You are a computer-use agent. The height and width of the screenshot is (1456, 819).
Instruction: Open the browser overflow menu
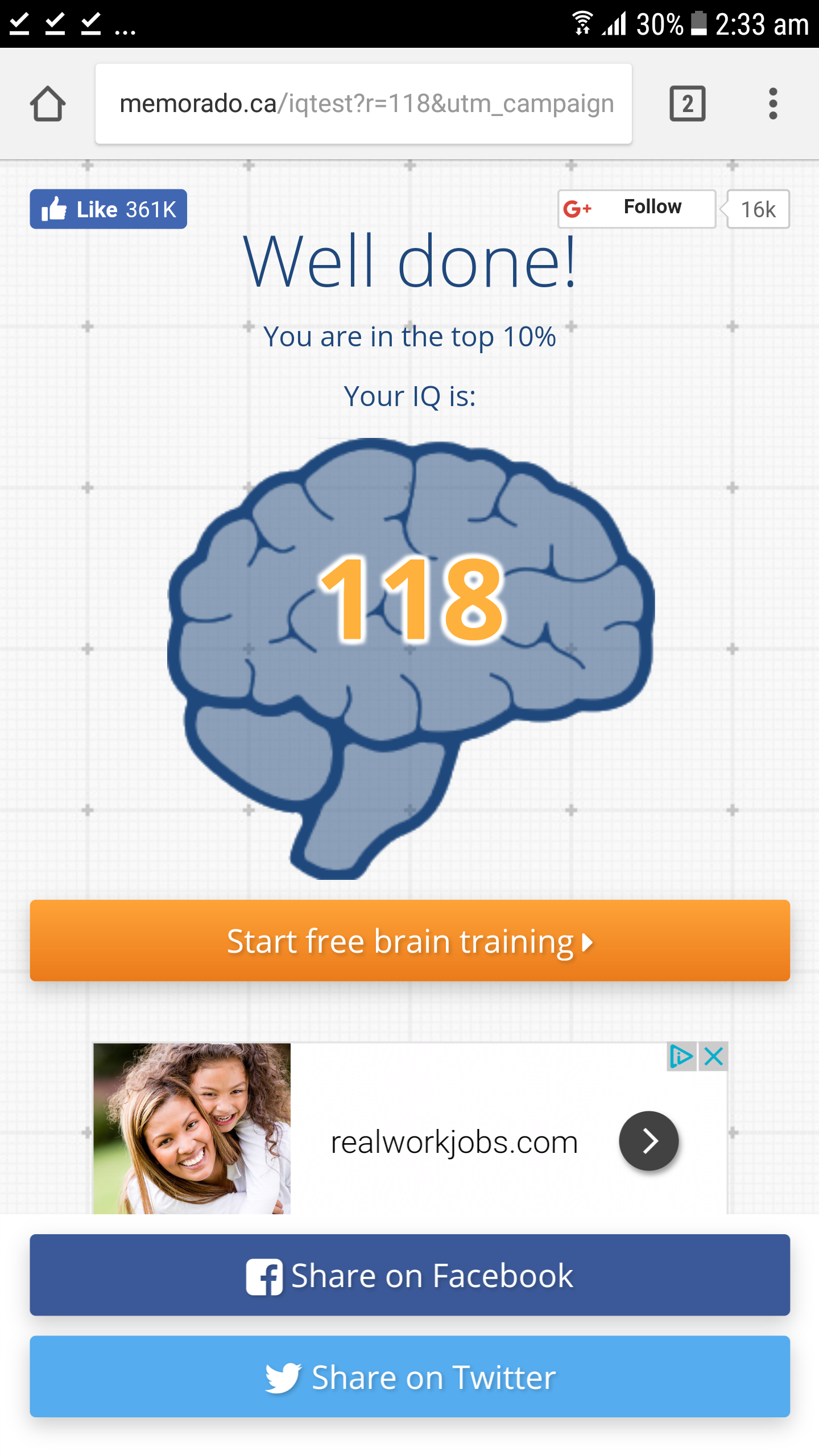point(772,104)
